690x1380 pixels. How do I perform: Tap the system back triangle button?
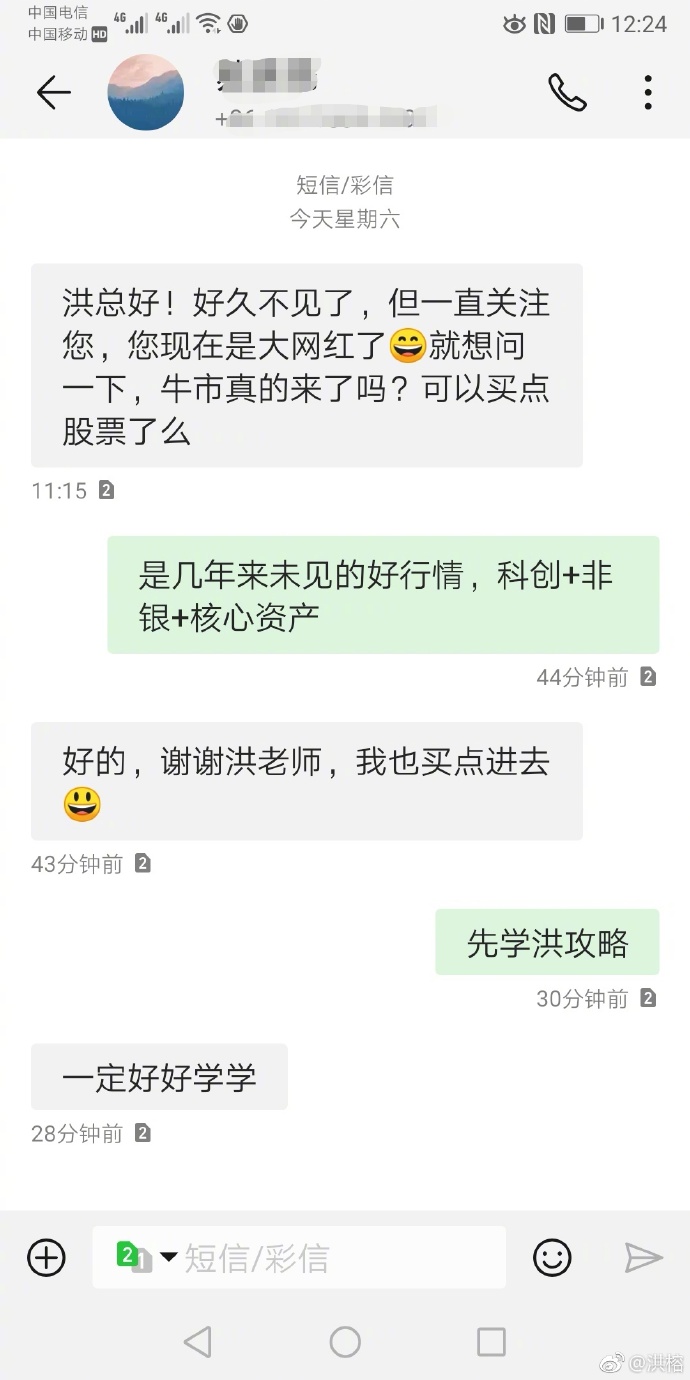[198, 1341]
